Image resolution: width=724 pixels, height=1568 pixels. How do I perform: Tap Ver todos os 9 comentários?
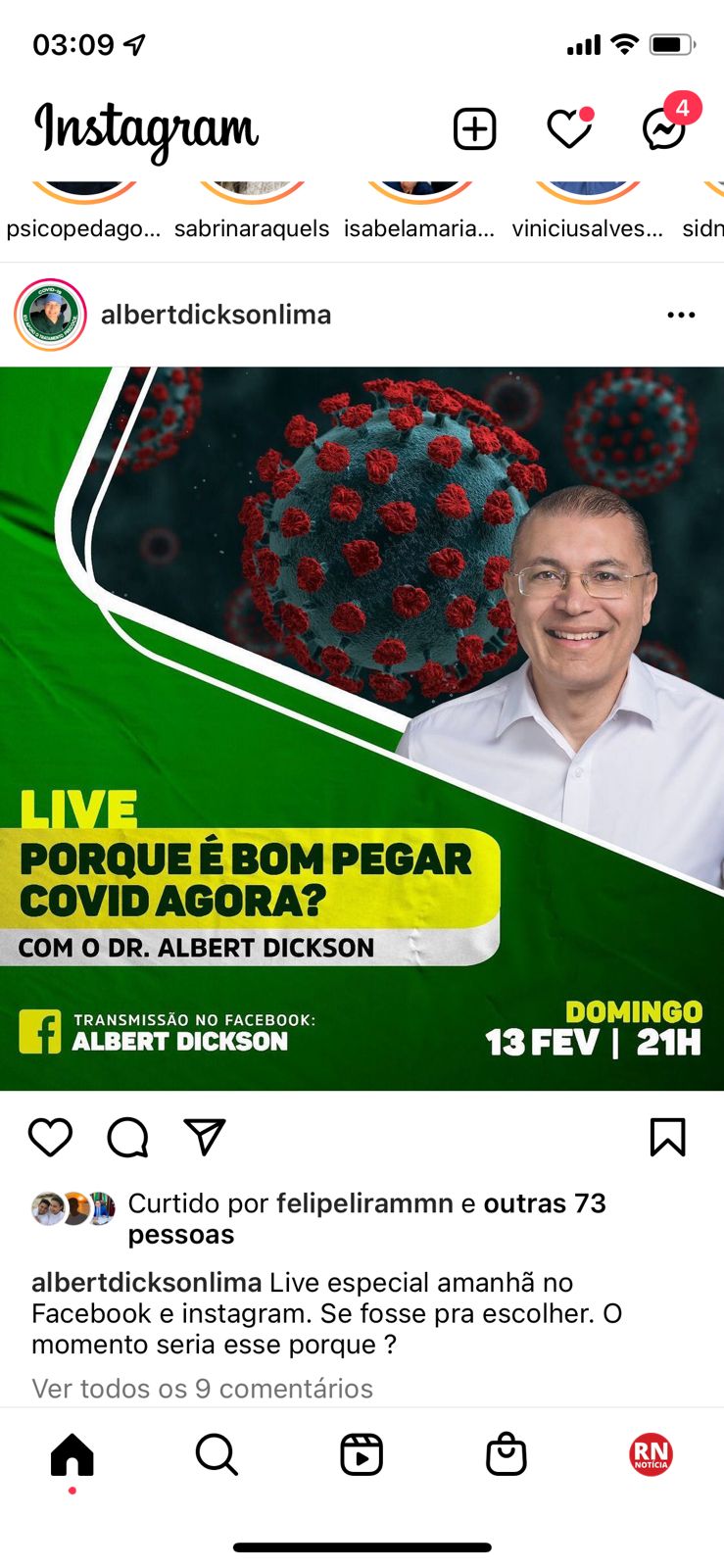[x=202, y=1388]
